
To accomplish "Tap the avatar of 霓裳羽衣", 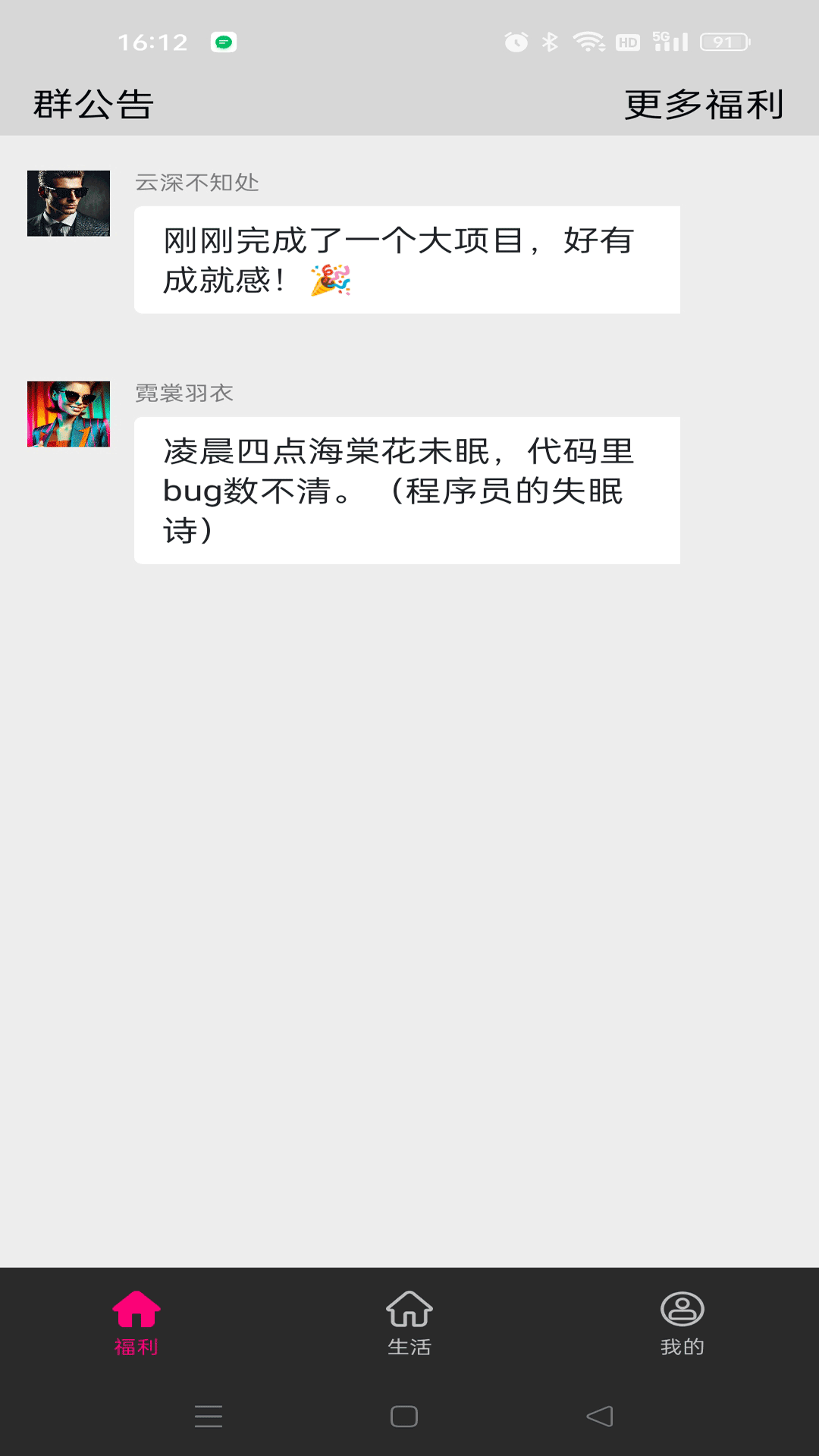I will point(69,413).
